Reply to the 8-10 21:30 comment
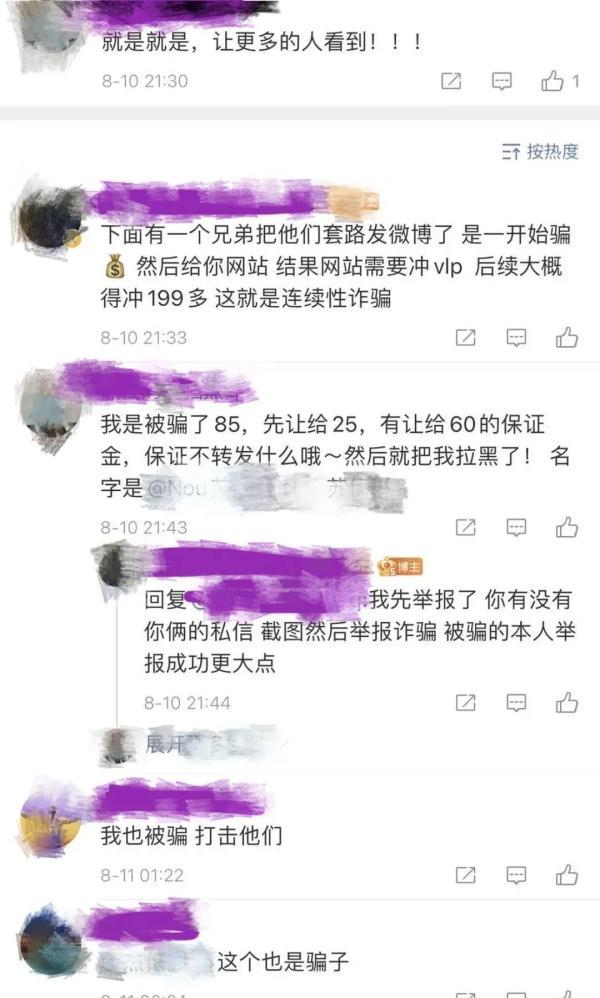Viewport: 600px width, 998px height. click(x=502, y=81)
